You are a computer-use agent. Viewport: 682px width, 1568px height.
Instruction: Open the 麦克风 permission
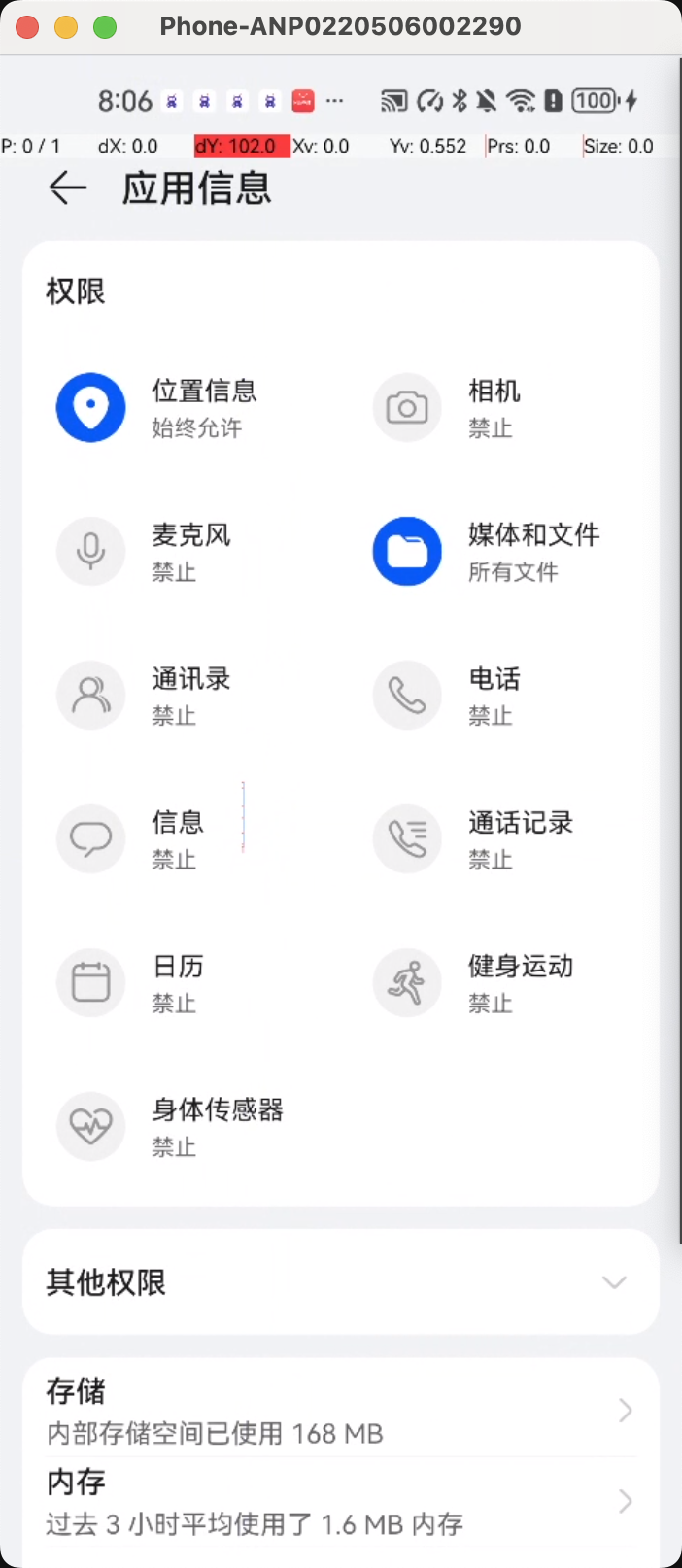[182, 552]
